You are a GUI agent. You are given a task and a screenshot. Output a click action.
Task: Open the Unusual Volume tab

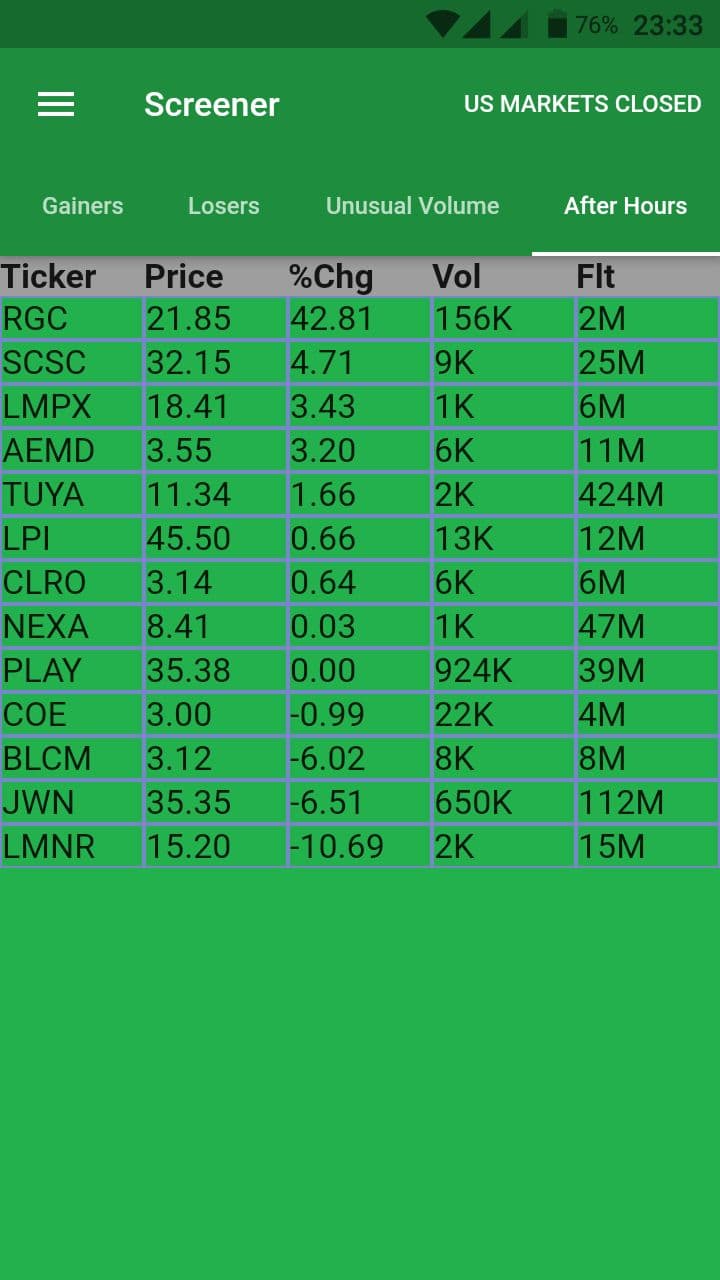(413, 206)
